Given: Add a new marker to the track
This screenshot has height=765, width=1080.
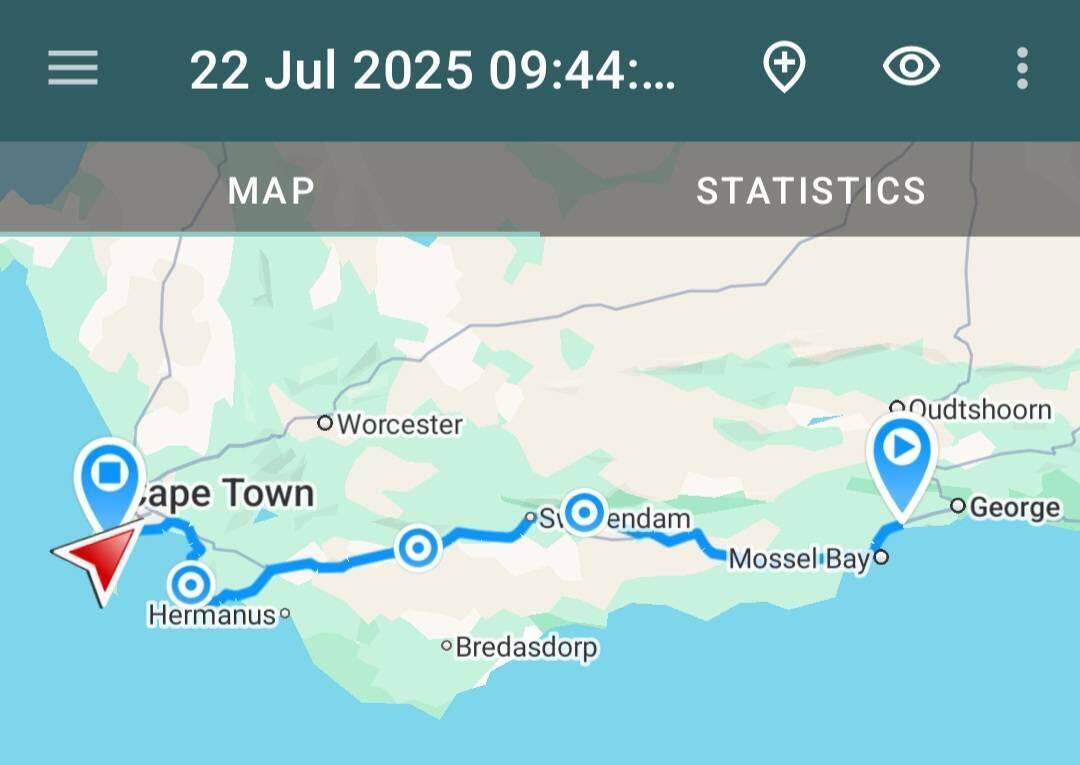Looking at the screenshot, I should click(784, 69).
